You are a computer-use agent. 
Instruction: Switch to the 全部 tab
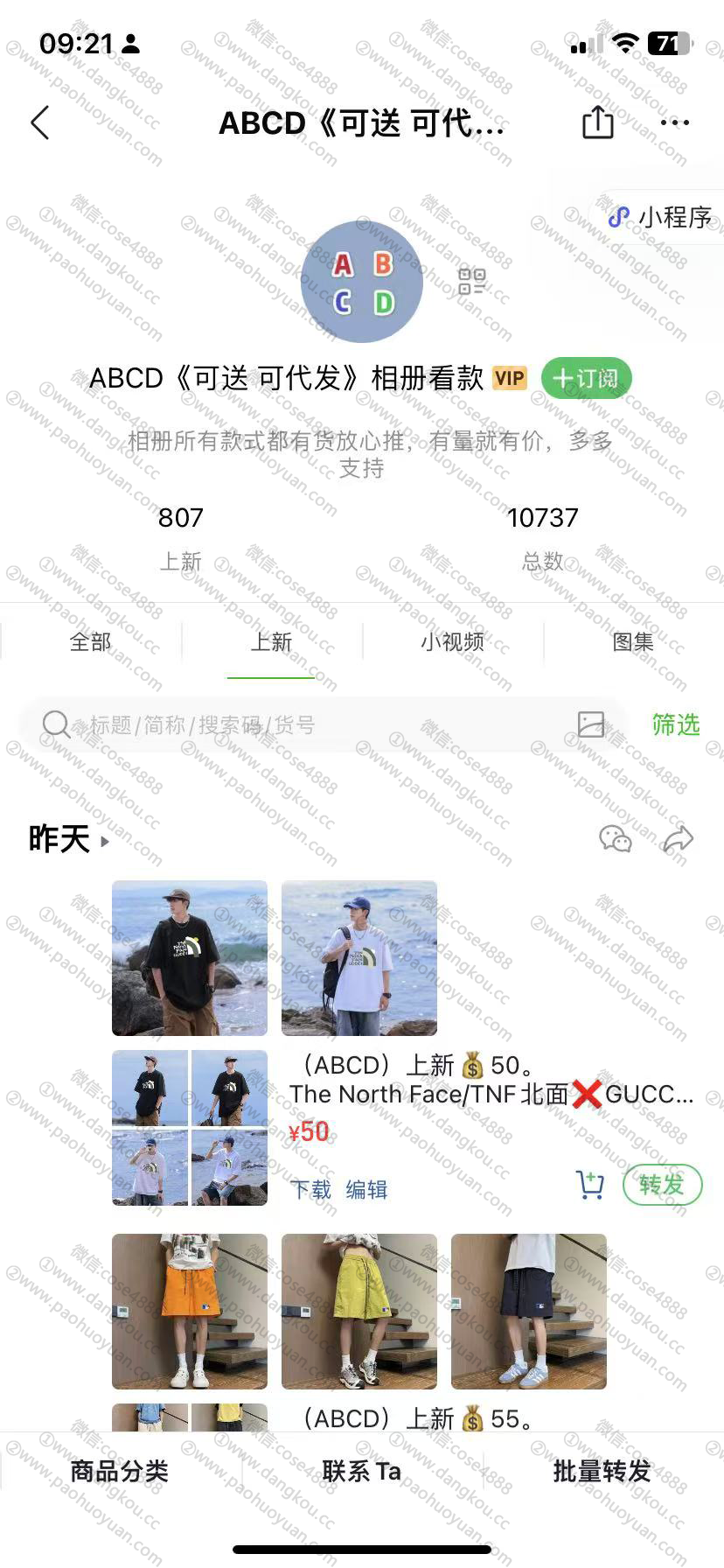coord(90,642)
